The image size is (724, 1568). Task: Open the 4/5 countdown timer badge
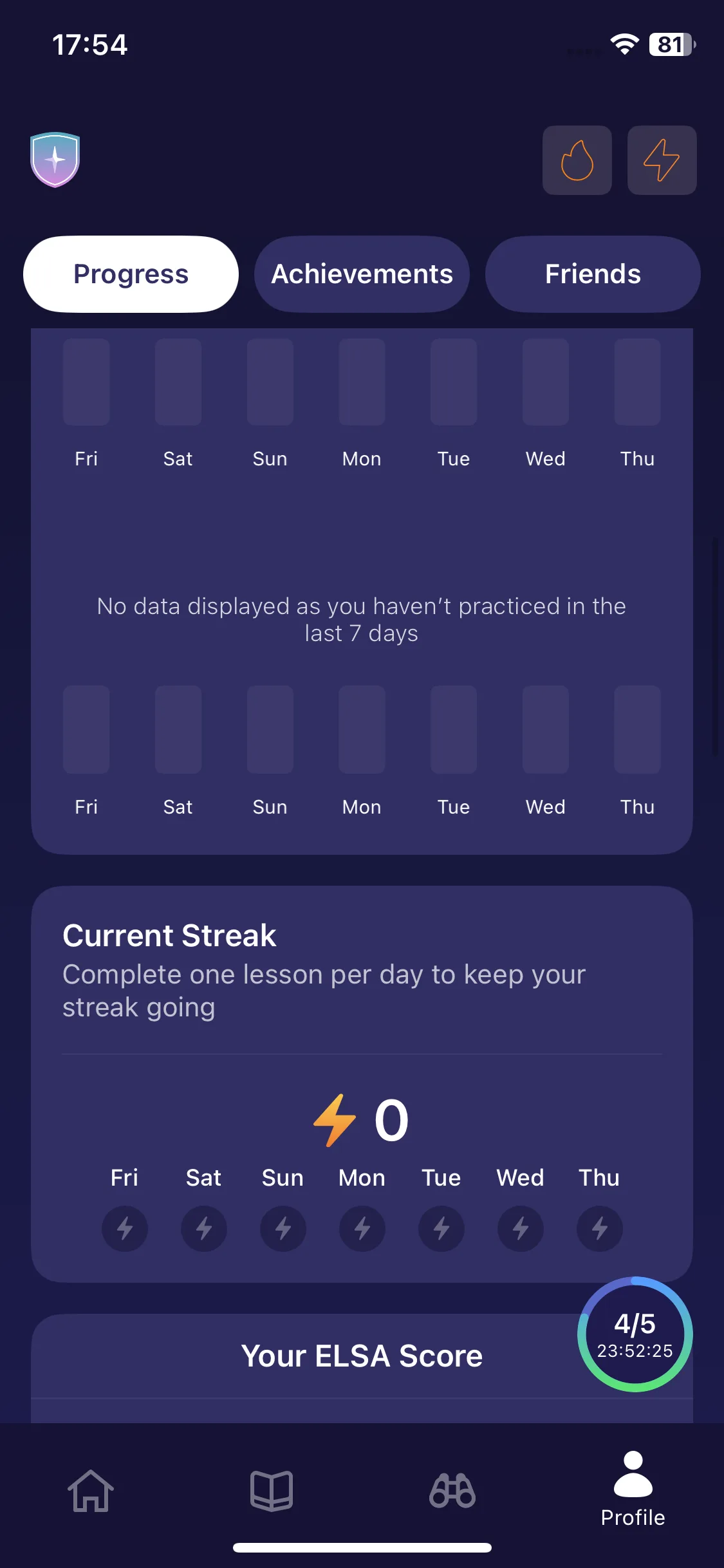tap(635, 1334)
